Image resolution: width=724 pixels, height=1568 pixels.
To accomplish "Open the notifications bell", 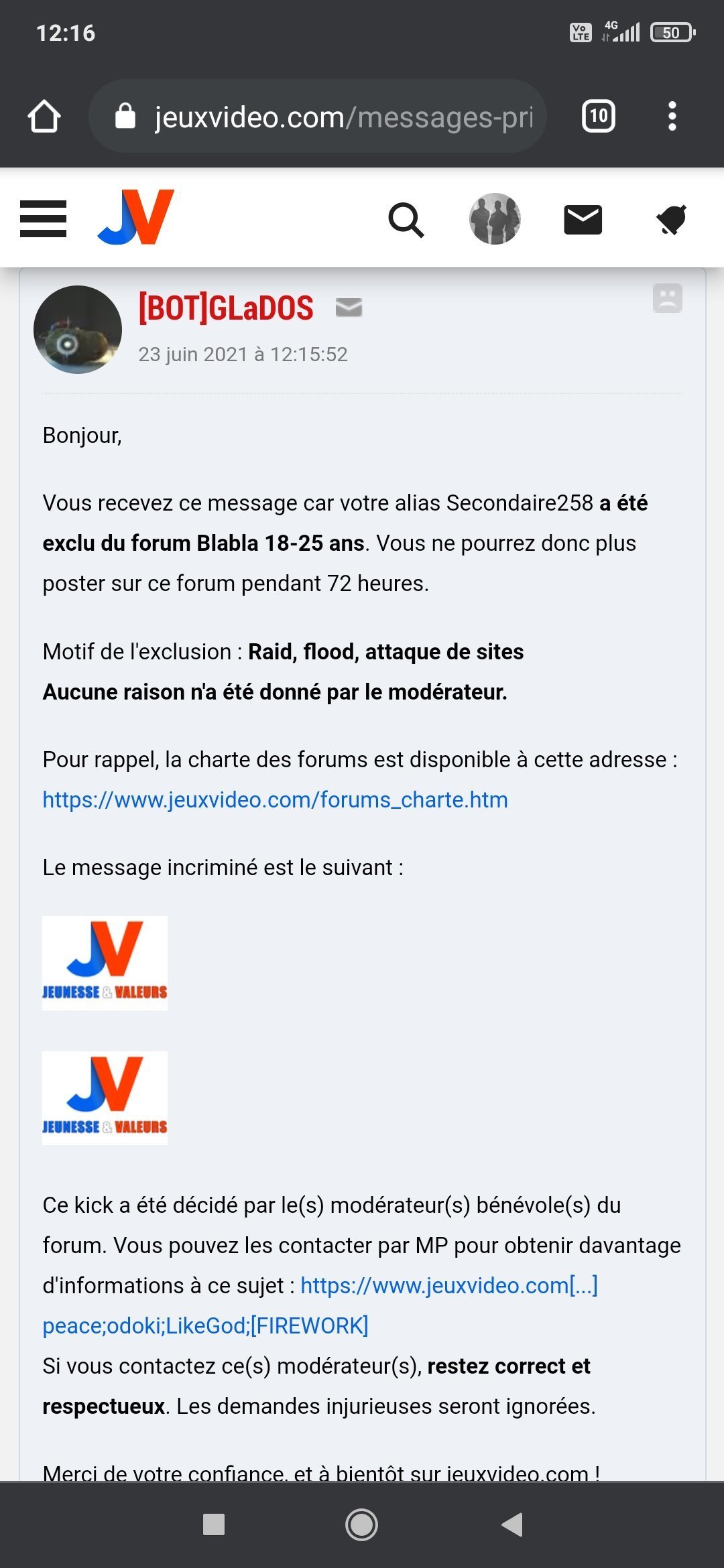I will coord(671,220).
